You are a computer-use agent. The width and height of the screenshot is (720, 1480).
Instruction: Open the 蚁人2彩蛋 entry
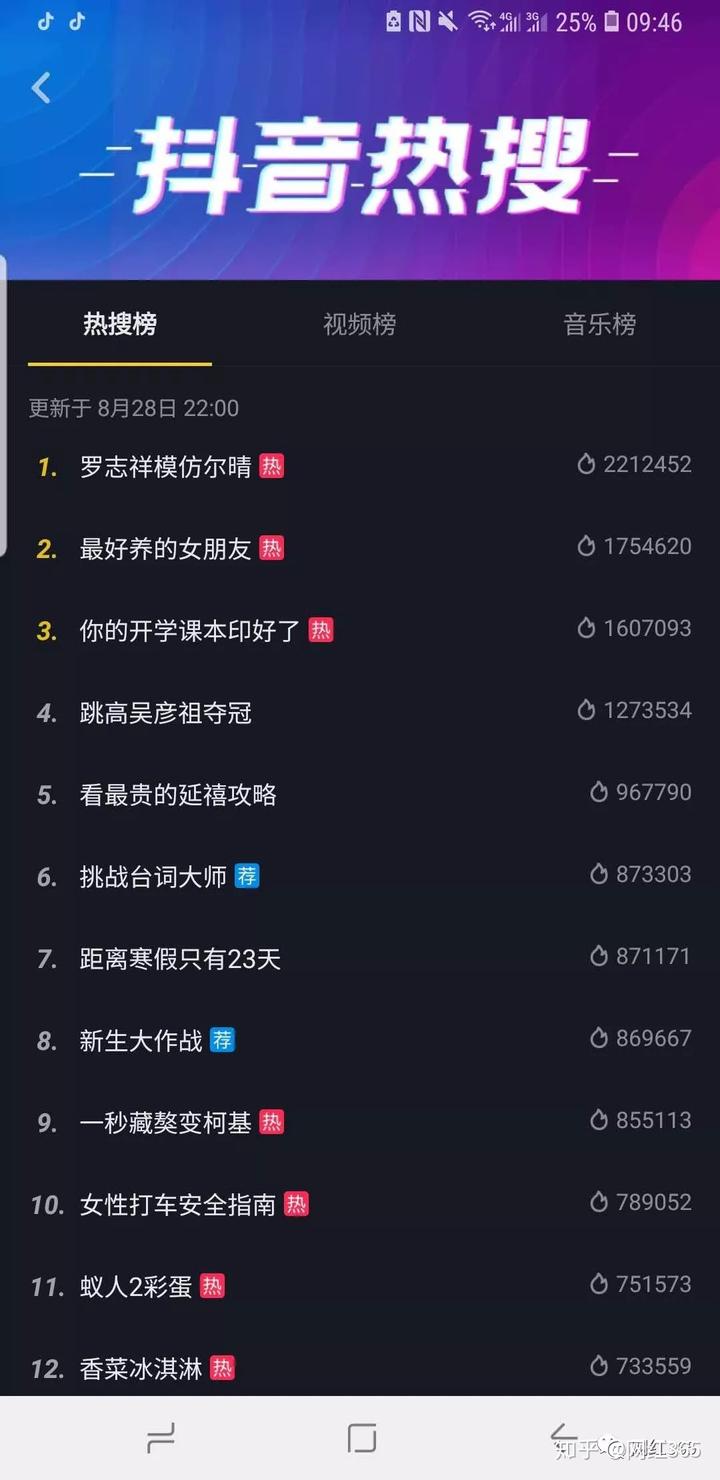tap(136, 1287)
